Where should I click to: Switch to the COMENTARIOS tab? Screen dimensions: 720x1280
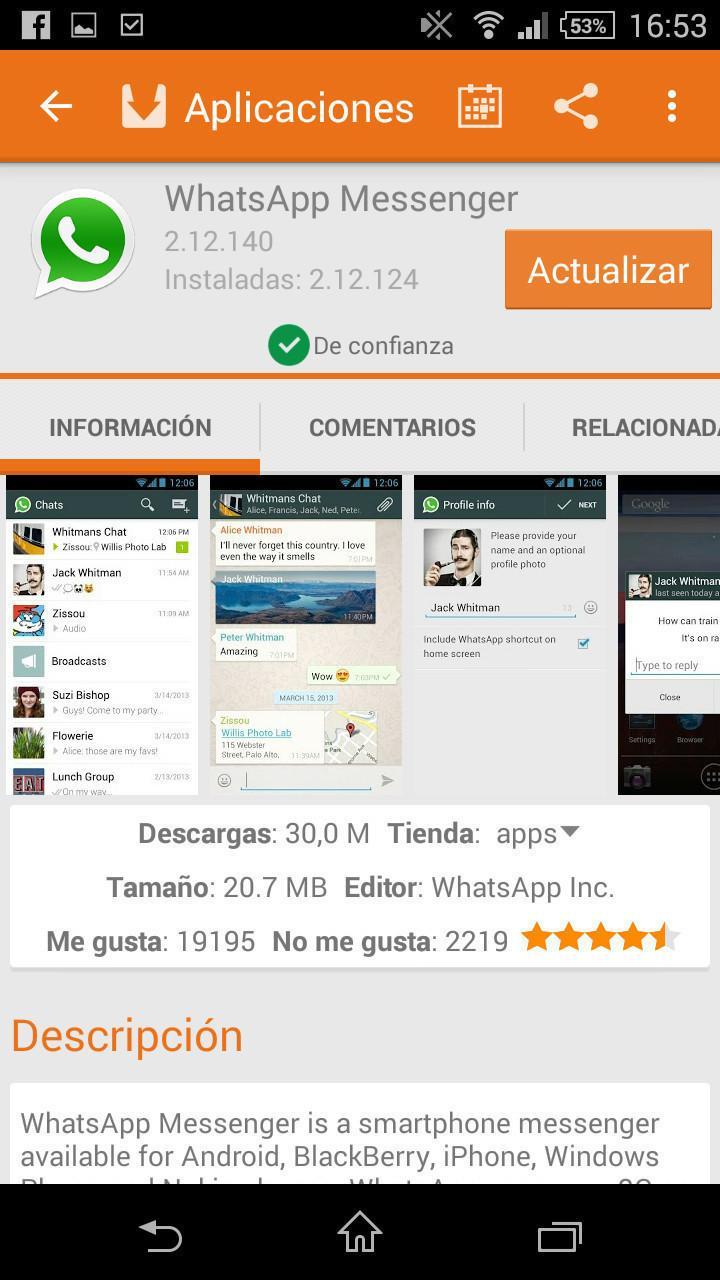(x=392, y=427)
